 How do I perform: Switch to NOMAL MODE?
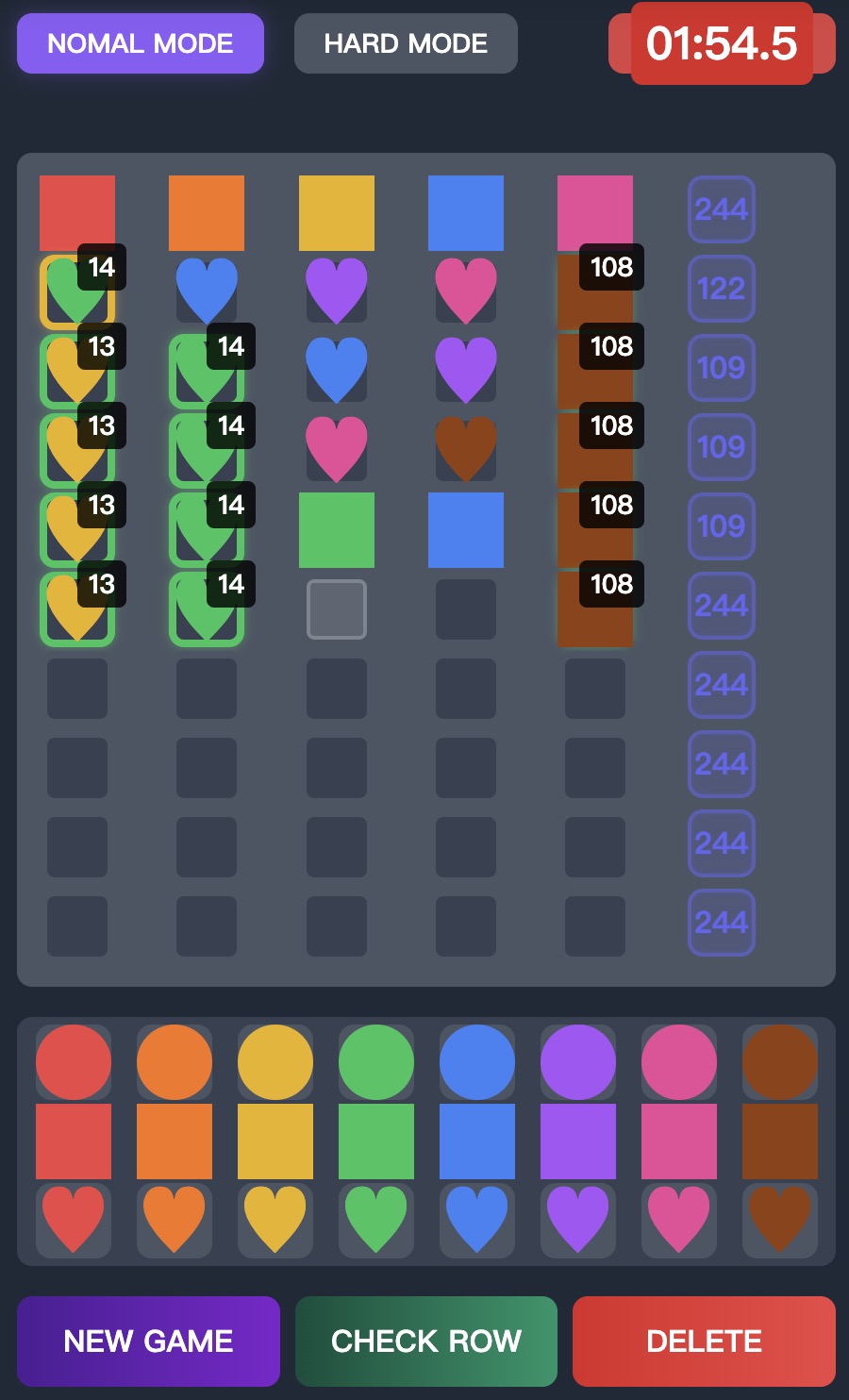[141, 43]
